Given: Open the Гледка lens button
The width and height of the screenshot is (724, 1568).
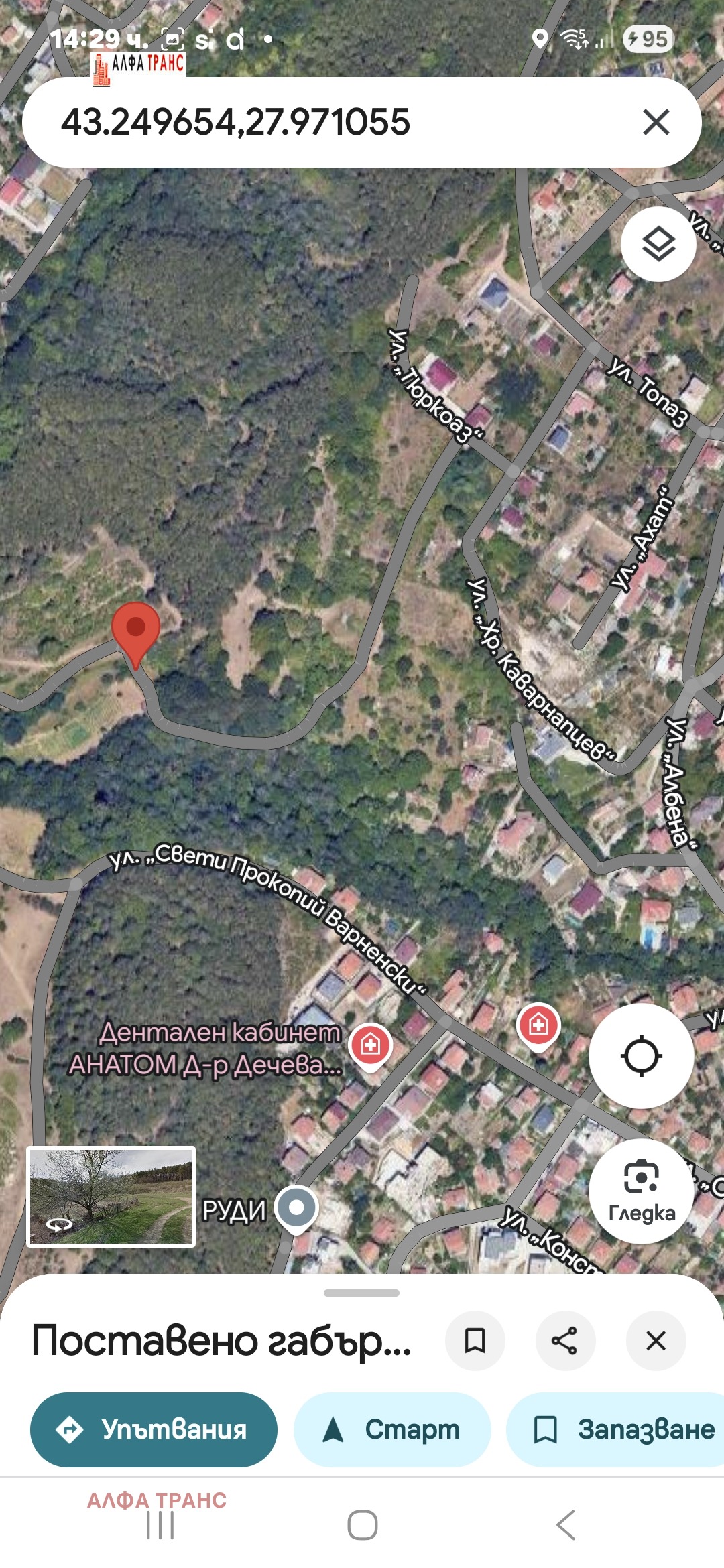Looking at the screenshot, I should [641, 1192].
